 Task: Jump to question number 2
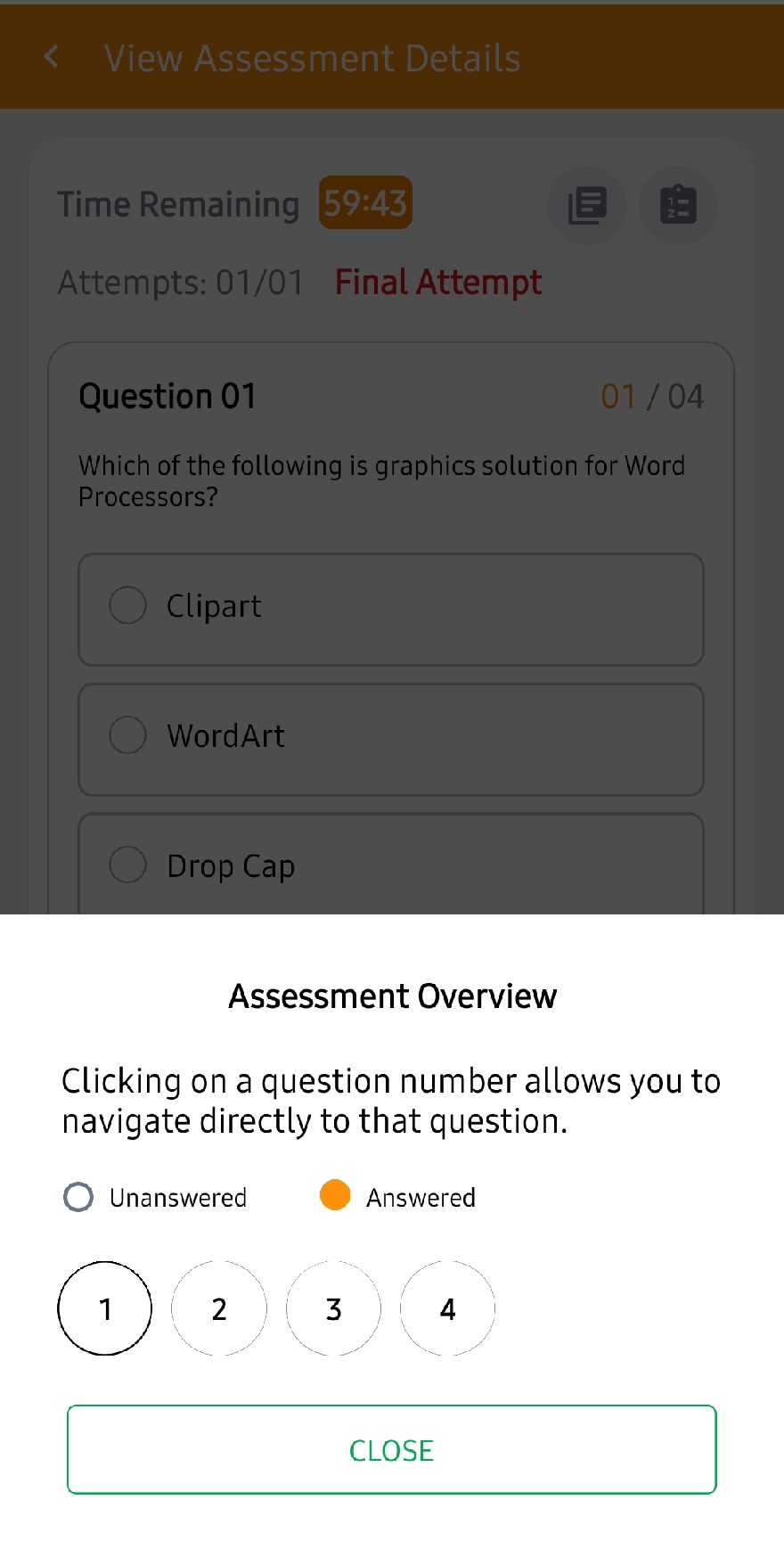pyautogui.click(x=219, y=1308)
